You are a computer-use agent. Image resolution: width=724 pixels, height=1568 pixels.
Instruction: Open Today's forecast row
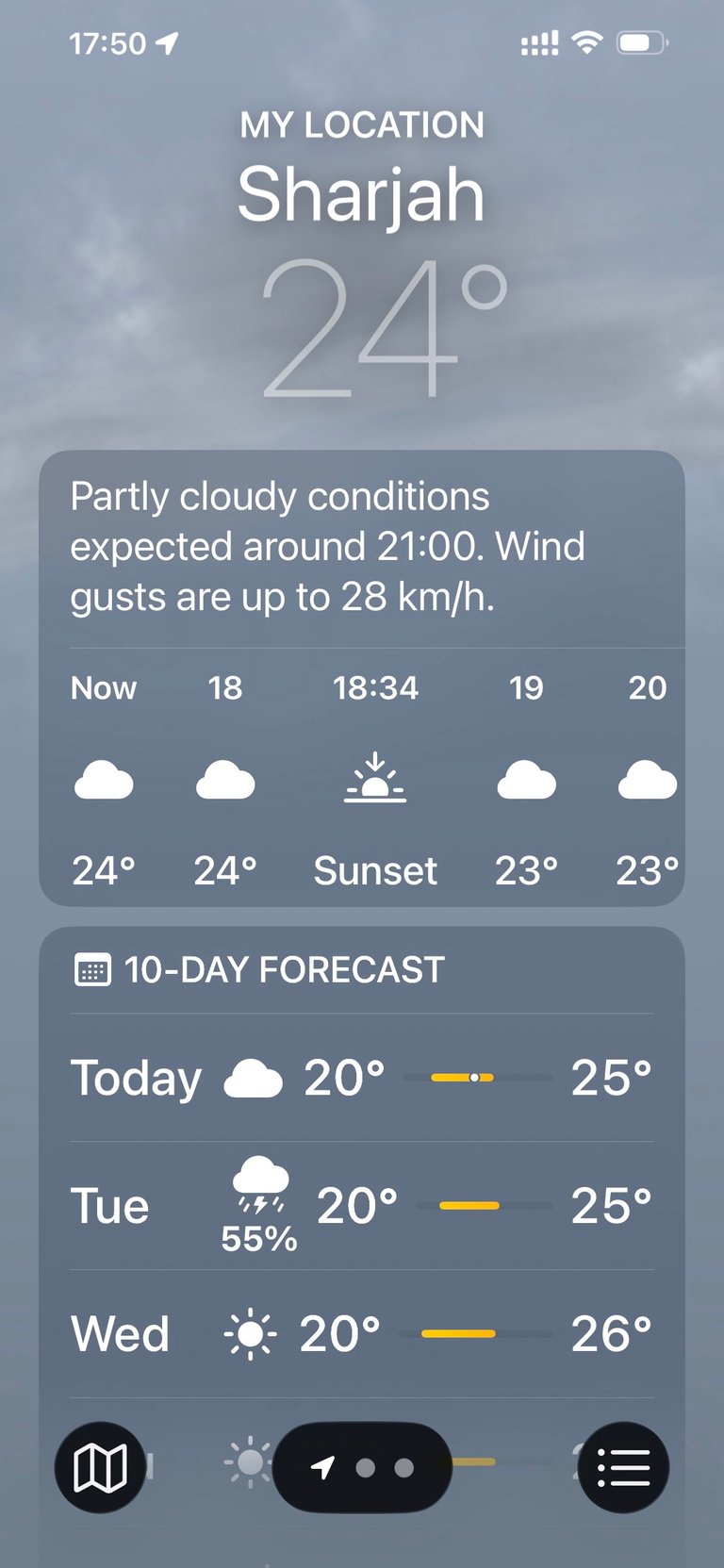click(x=362, y=1078)
